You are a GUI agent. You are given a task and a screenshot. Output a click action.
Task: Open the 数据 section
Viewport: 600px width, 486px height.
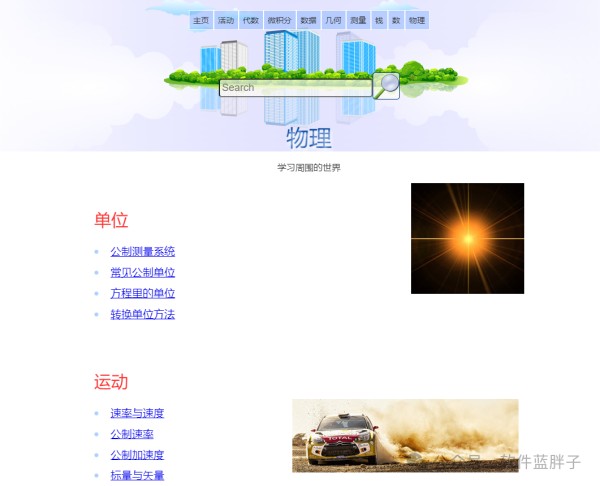[x=309, y=20]
